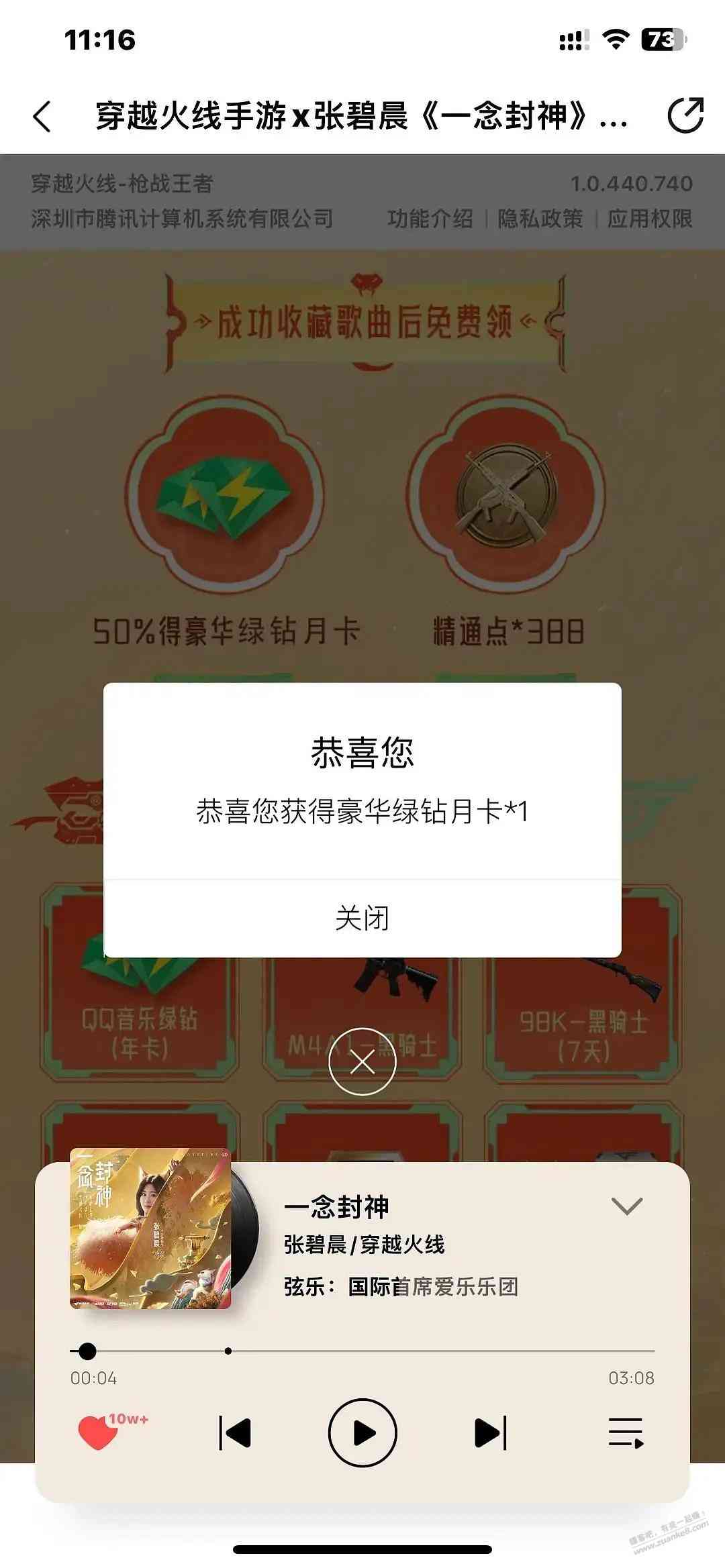Tap 关闭 to close the reward dialog
Screen dimensions: 725x1568
(x=362, y=918)
